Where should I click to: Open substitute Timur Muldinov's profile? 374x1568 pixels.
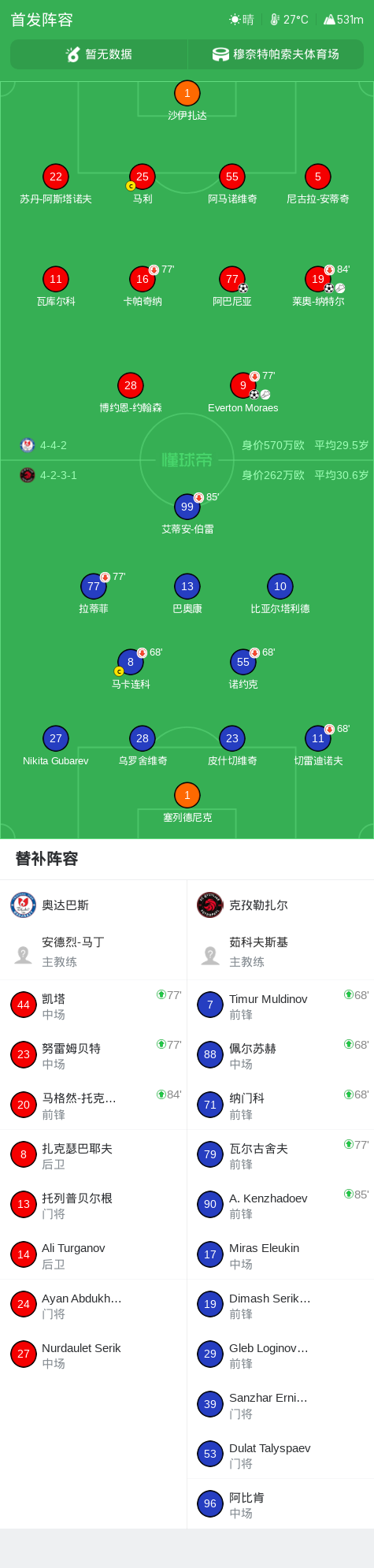280,1005
